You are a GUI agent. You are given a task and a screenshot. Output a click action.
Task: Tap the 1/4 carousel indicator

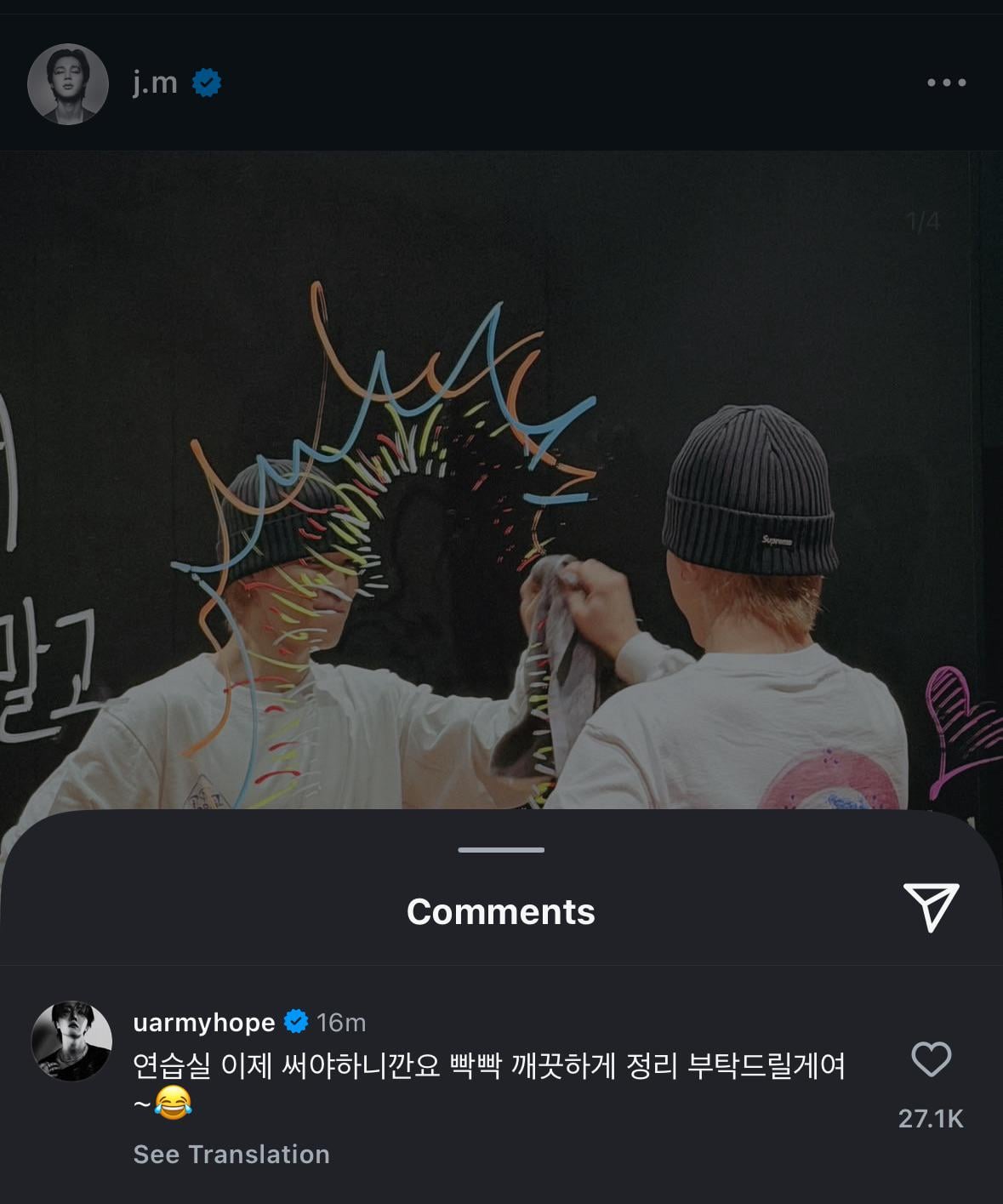[924, 220]
